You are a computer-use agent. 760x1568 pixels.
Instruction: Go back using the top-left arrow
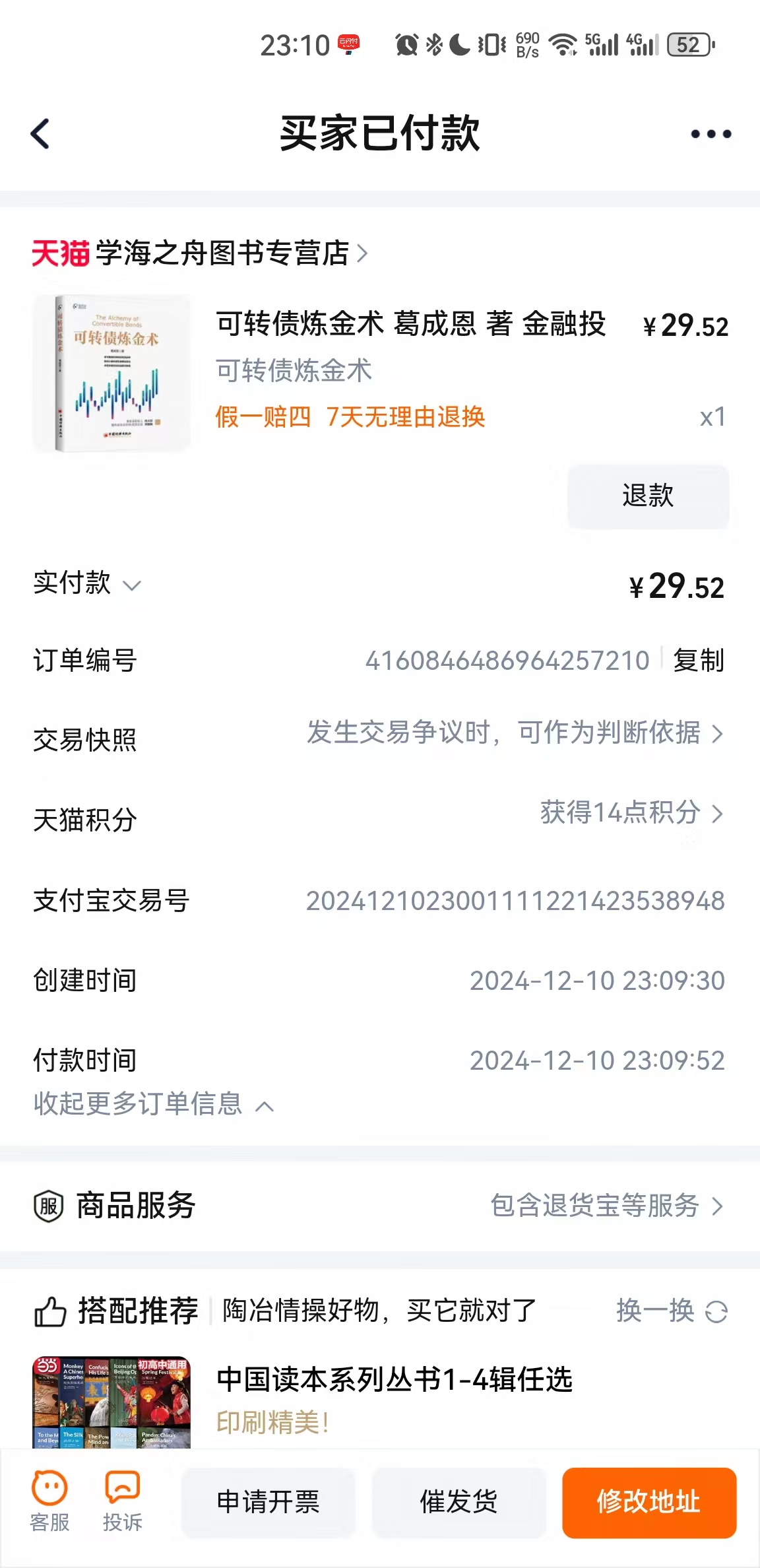pos(41,134)
